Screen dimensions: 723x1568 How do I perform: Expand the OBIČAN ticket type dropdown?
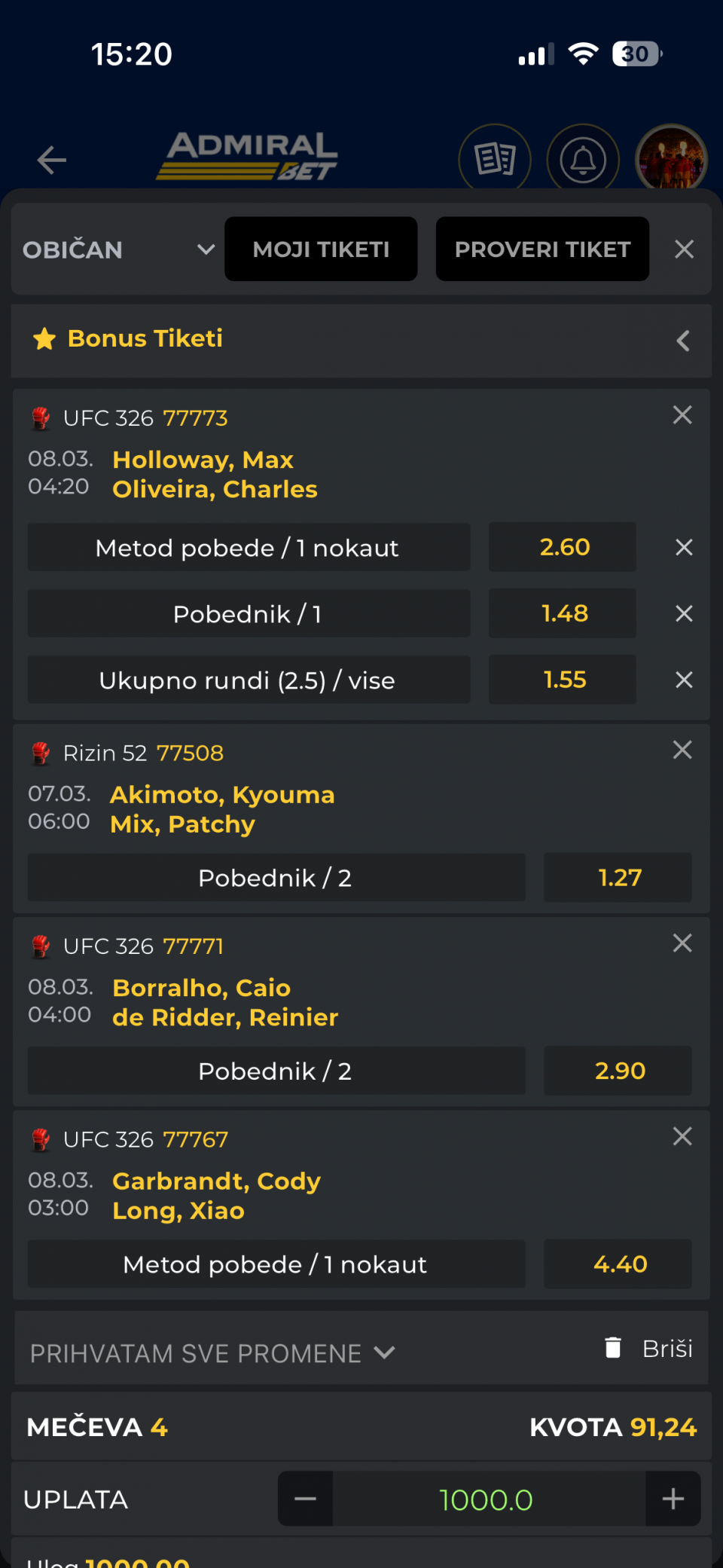coord(118,249)
